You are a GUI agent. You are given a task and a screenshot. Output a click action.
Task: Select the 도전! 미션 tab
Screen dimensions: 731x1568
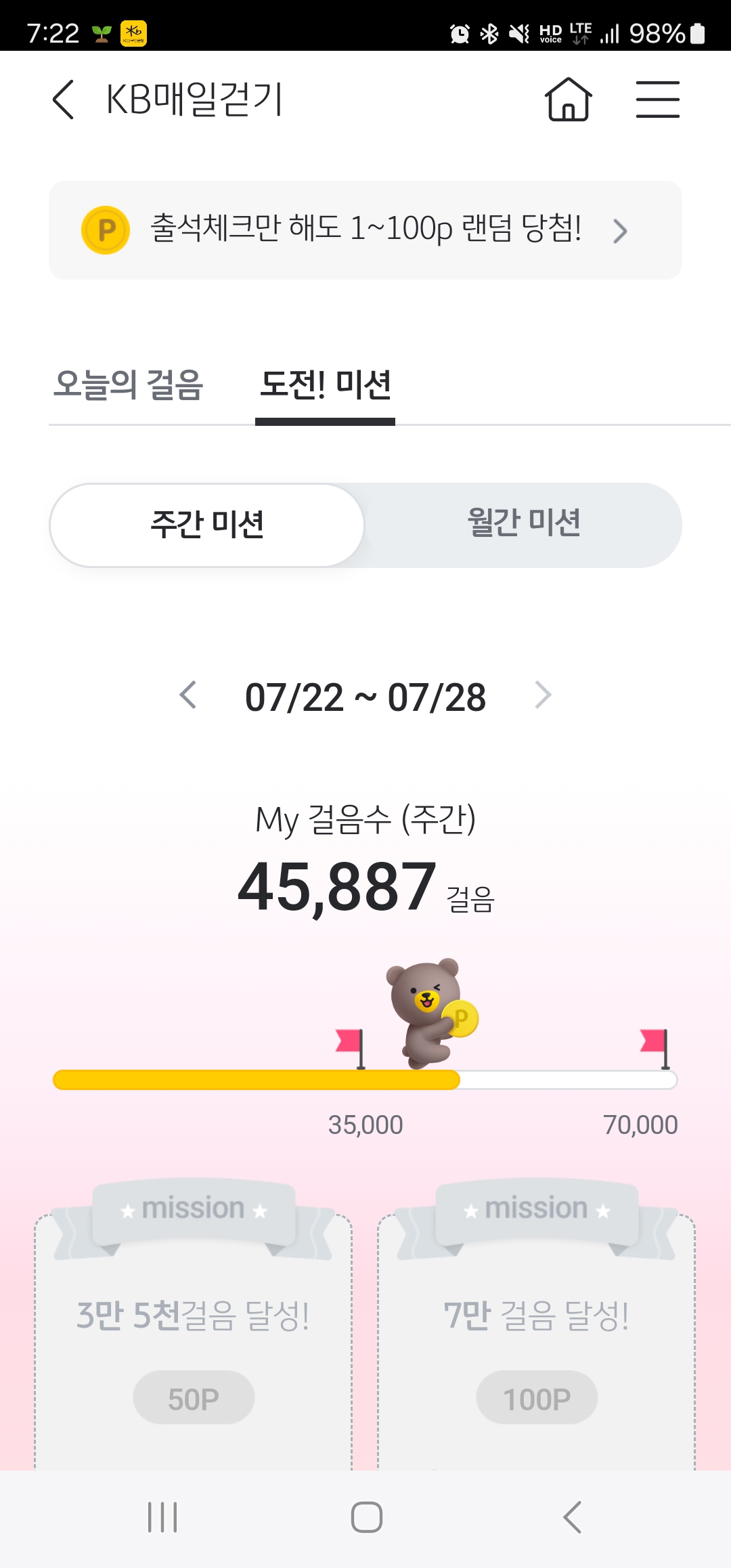point(326,385)
